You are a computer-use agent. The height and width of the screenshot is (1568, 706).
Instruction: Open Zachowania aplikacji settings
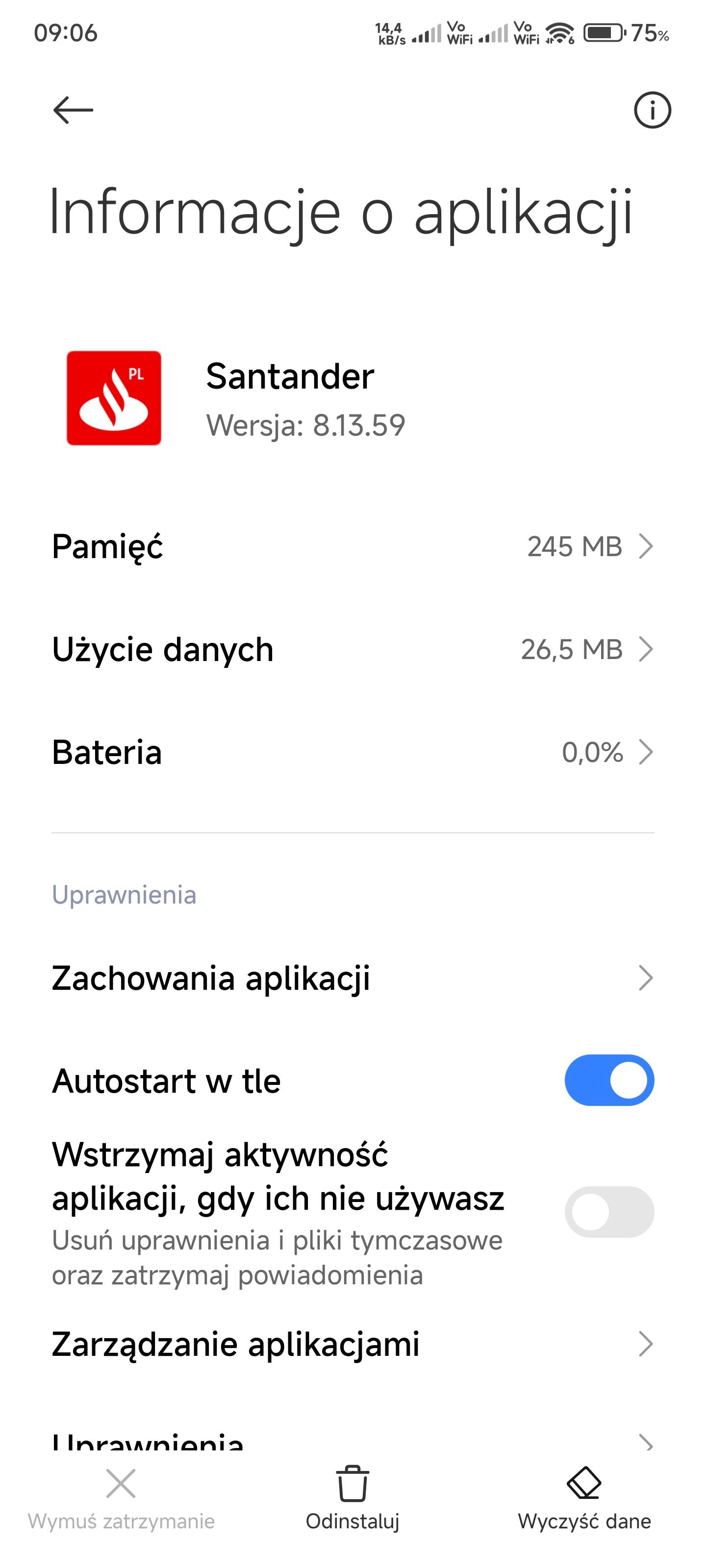click(353, 978)
